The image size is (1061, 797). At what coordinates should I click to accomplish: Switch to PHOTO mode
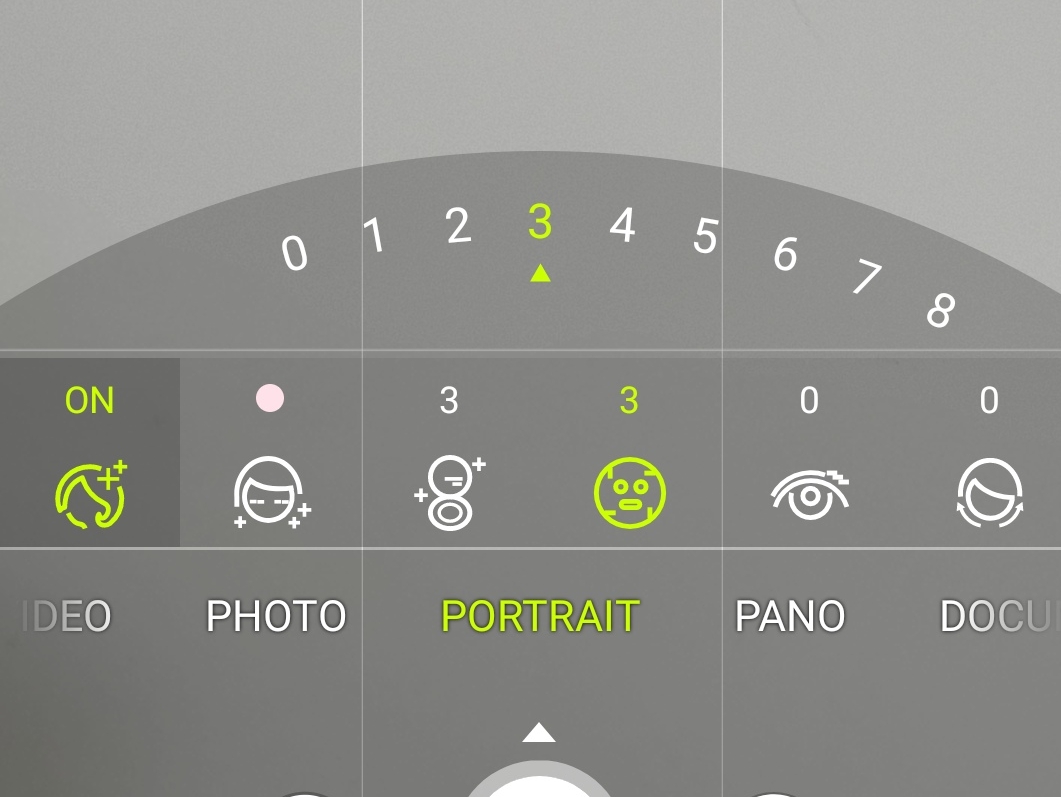pyautogui.click(x=276, y=616)
